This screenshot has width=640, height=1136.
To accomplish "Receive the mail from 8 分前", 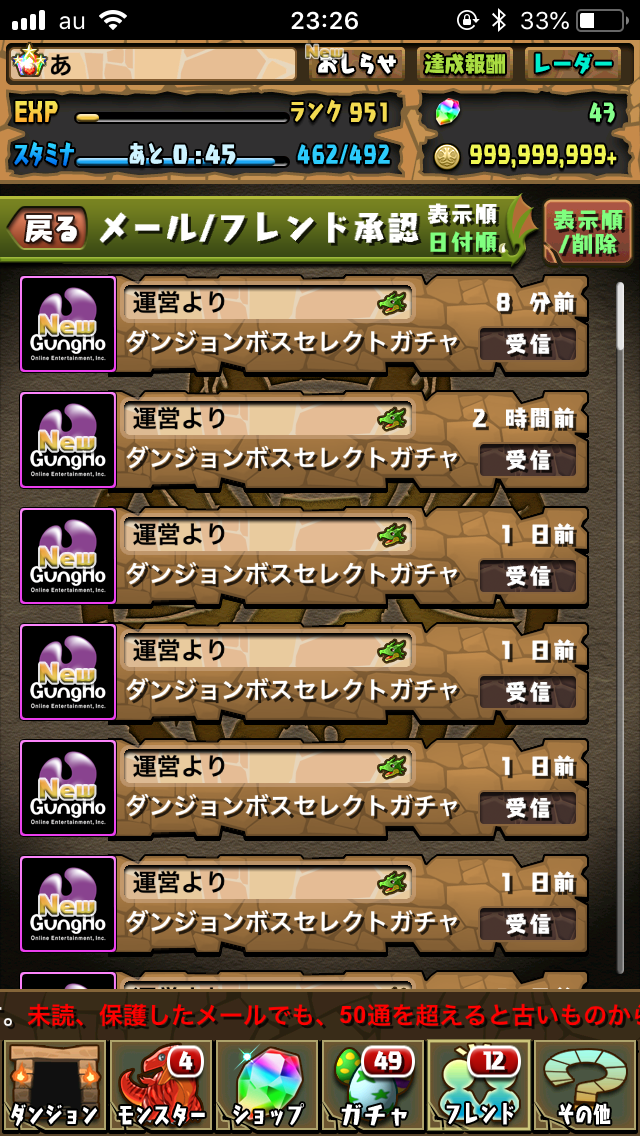I will pos(528,344).
